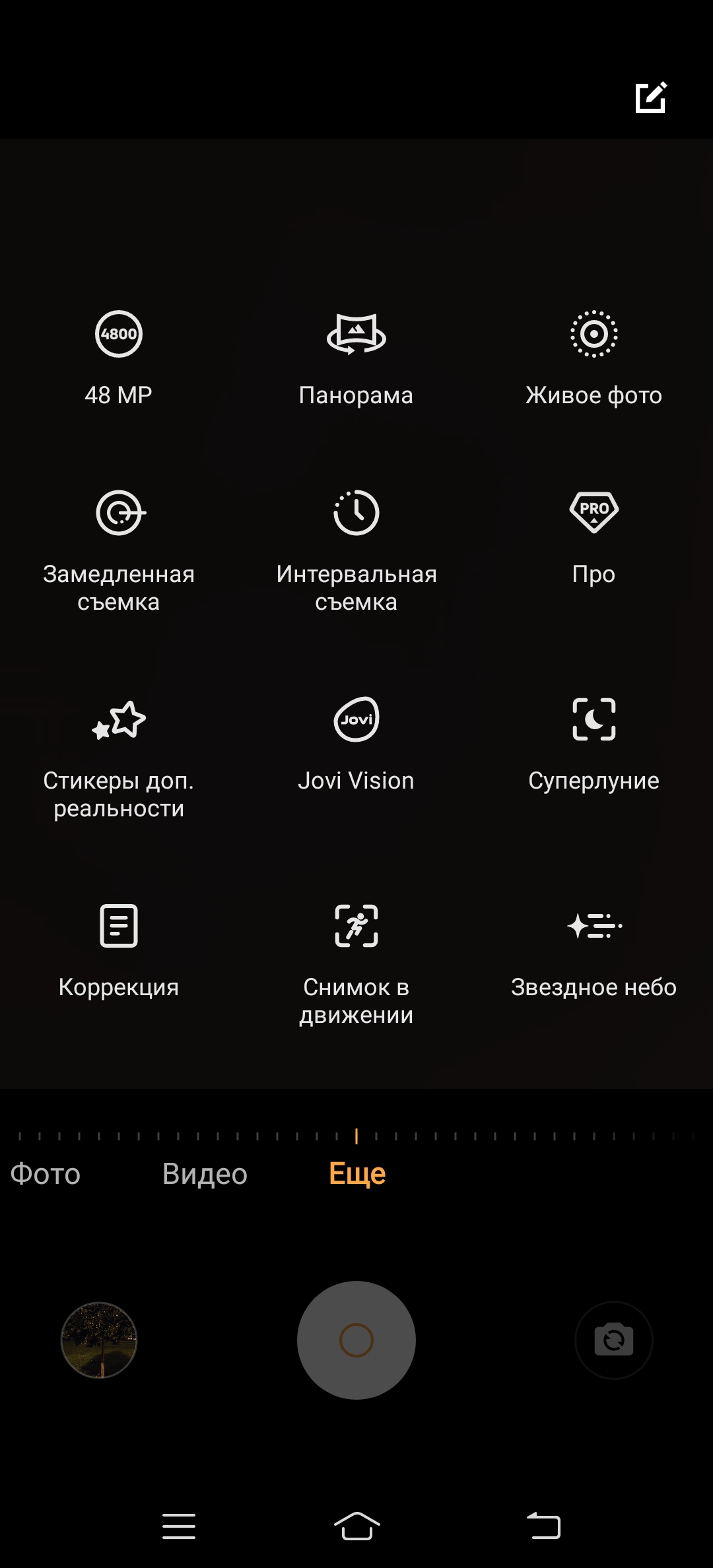The height and width of the screenshot is (1568, 713).
Task: Tap the Еще tab
Action: click(357, 1174)
